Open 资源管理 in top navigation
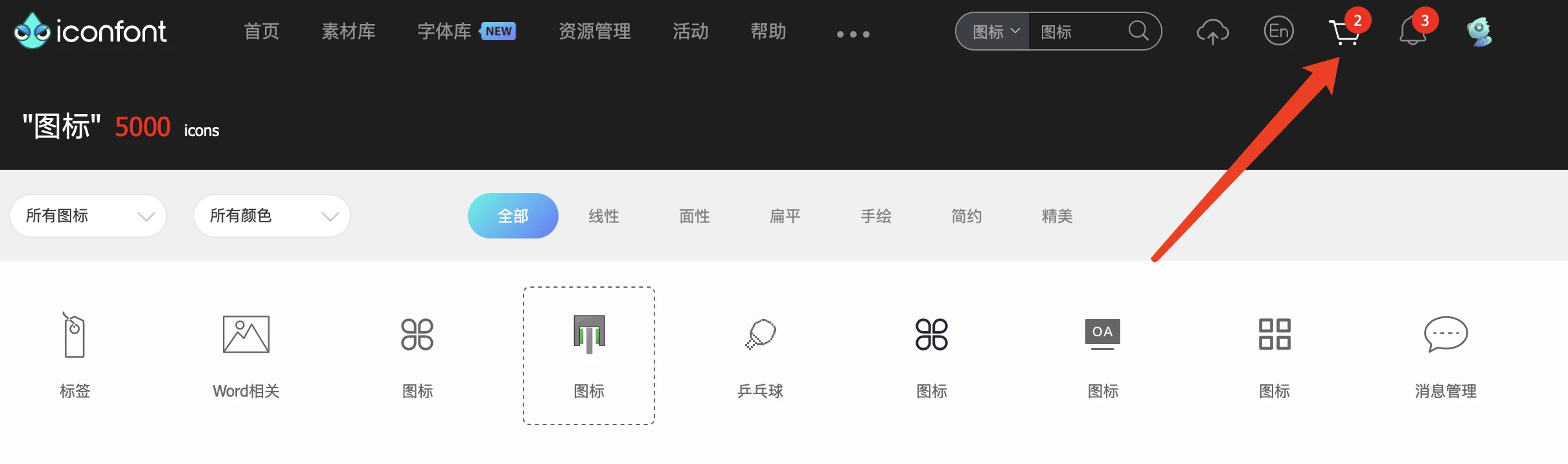The width and height of the screenshot is (1568, 464). (x=594, y=31)
